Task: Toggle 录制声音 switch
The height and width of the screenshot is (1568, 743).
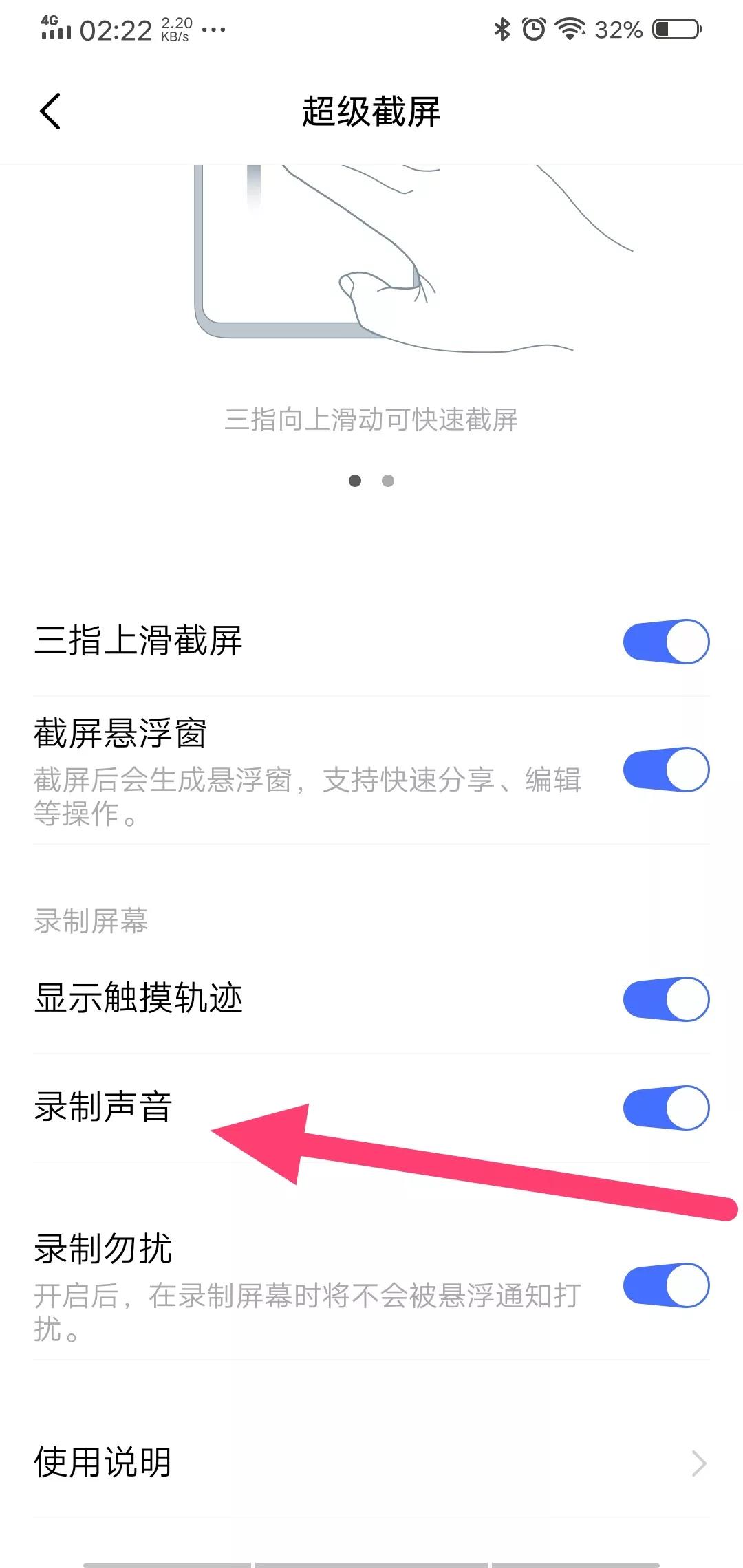Action: (665, 1108)
